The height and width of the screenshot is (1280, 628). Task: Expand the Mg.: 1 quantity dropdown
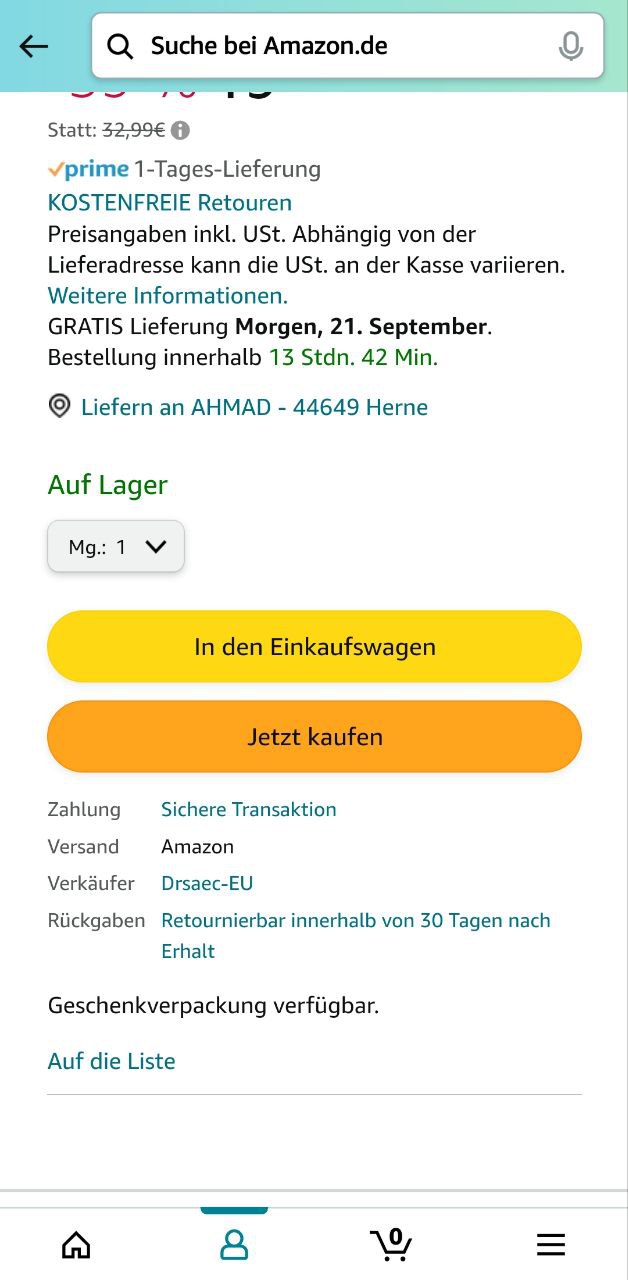[x=116, y=546]
